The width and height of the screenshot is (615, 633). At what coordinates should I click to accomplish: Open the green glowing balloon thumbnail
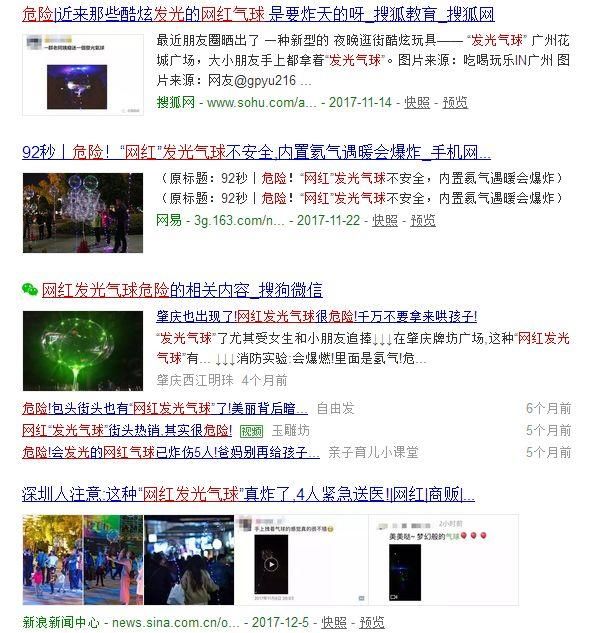(x=83, y=350)
